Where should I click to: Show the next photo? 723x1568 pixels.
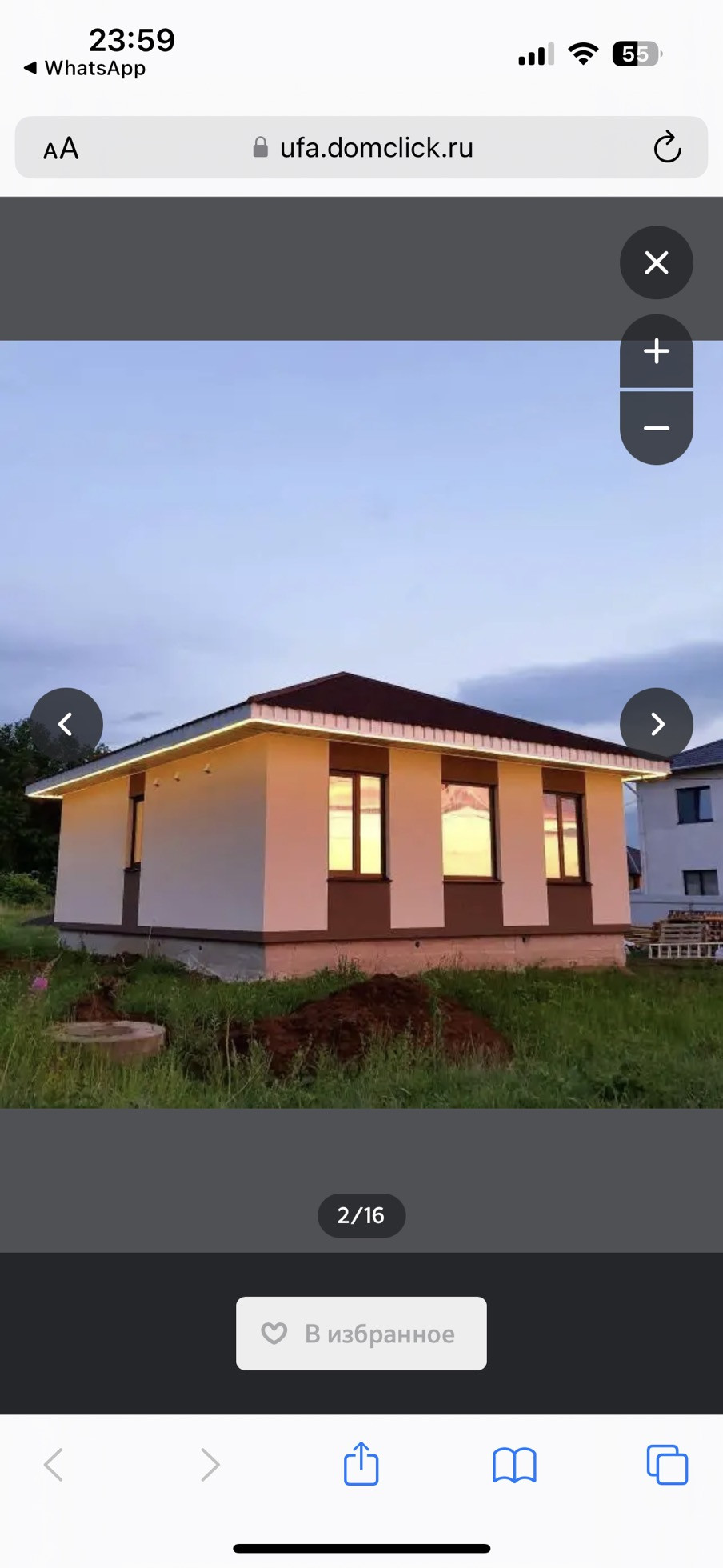pos(656,724)
